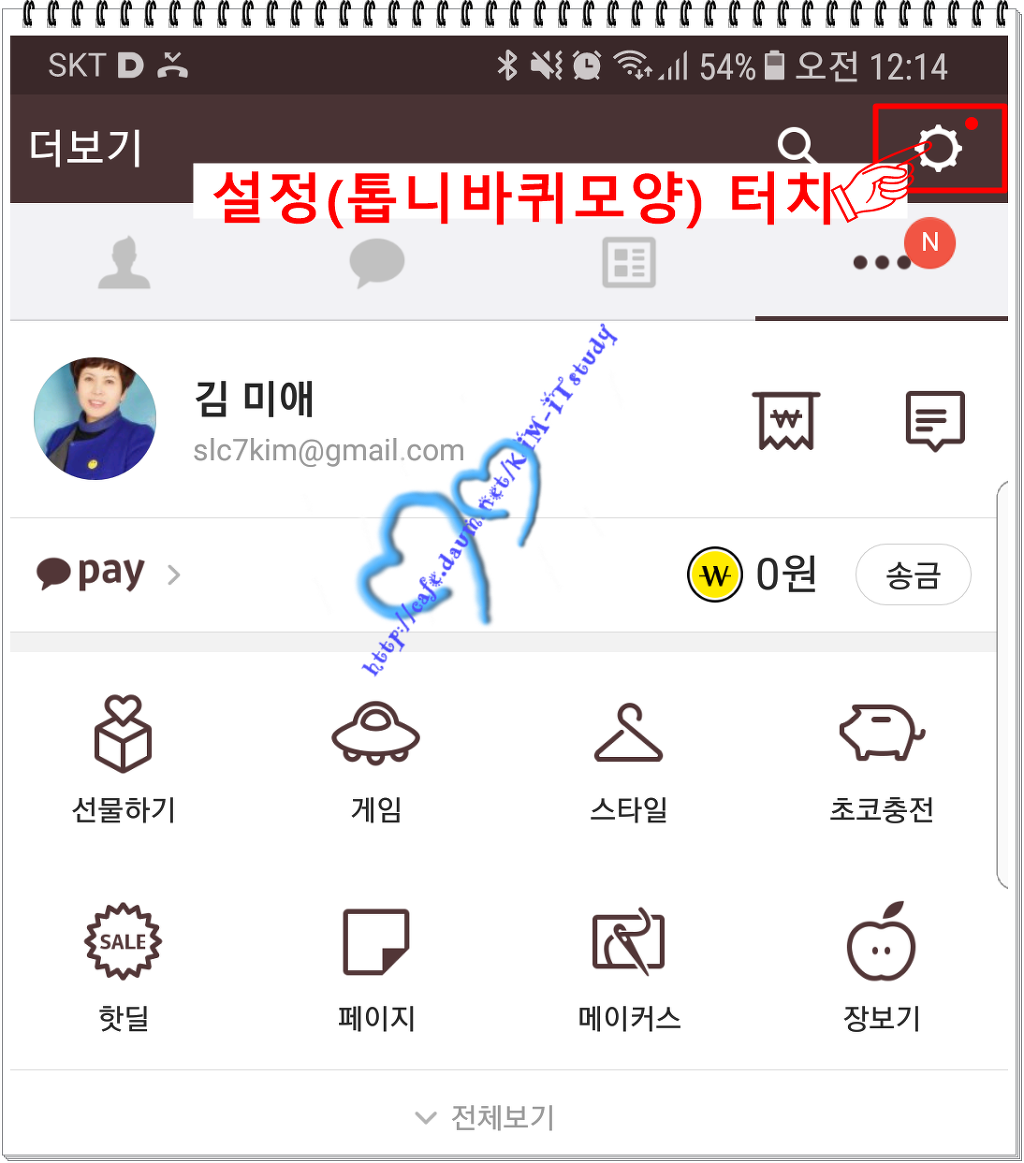Image resolution: width=1024 pixels, height=1163 pixels.
Task: Open the won receipt icon
Action: coord(786,420)
